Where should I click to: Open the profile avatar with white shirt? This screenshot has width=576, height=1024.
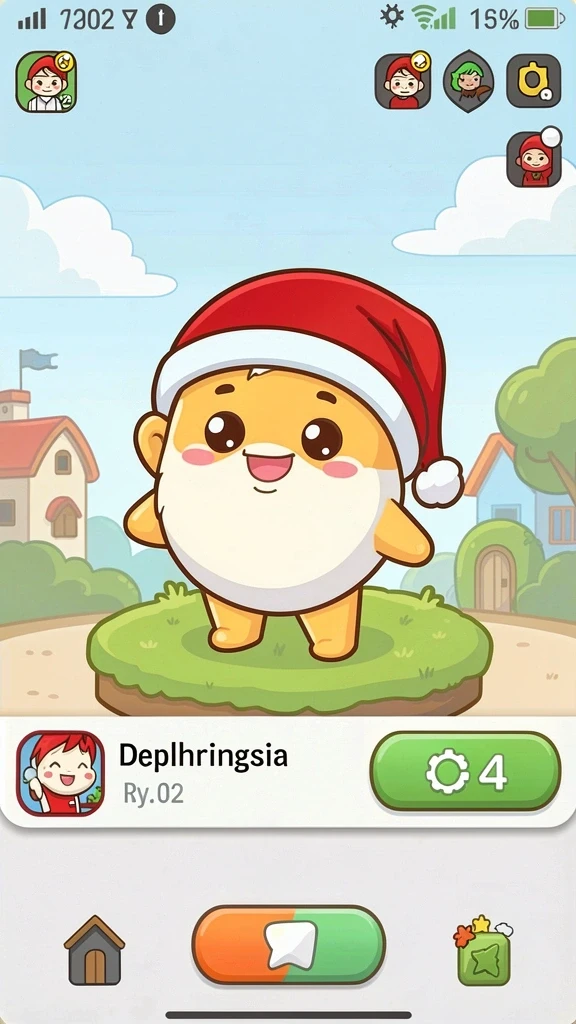click(46, 82)
